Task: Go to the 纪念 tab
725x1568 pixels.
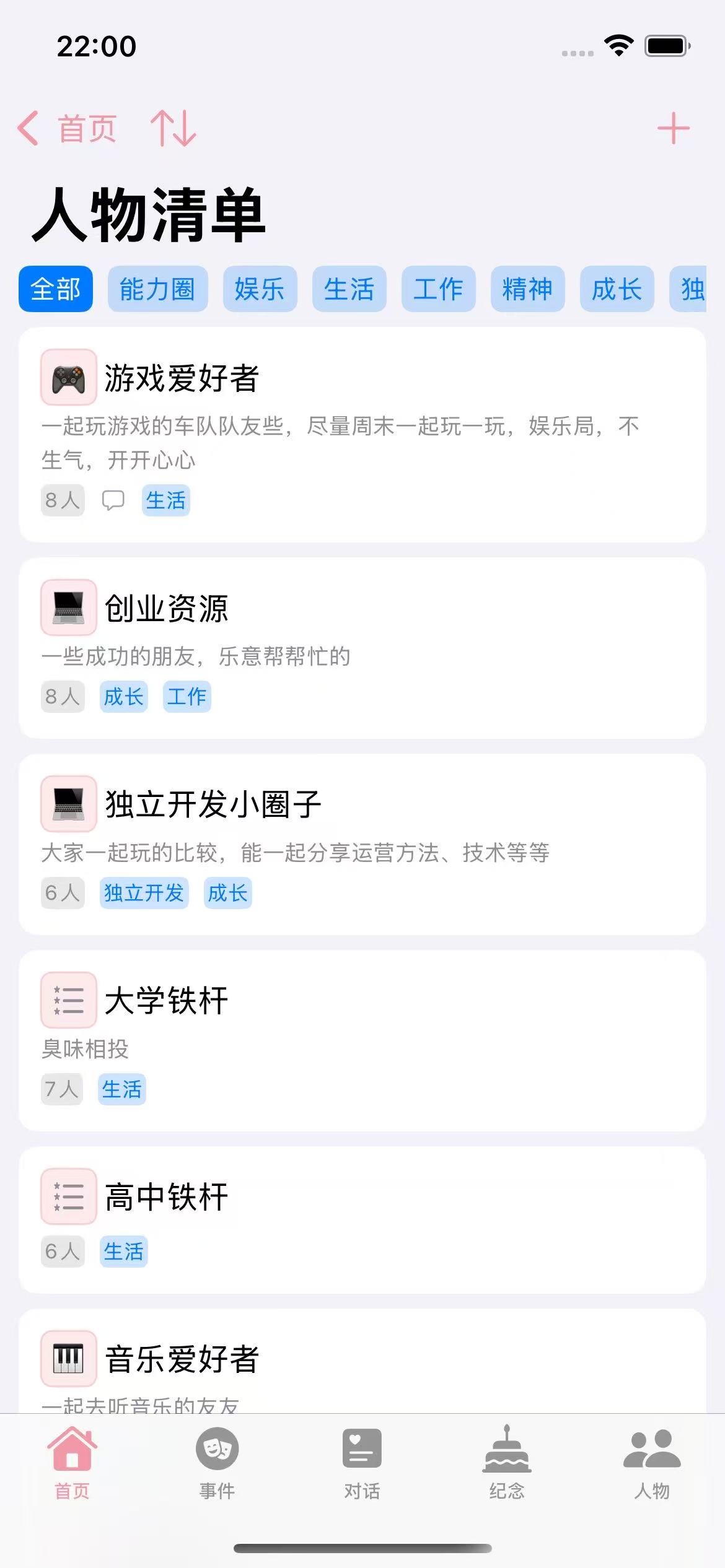Action: tap(507, 1463)
